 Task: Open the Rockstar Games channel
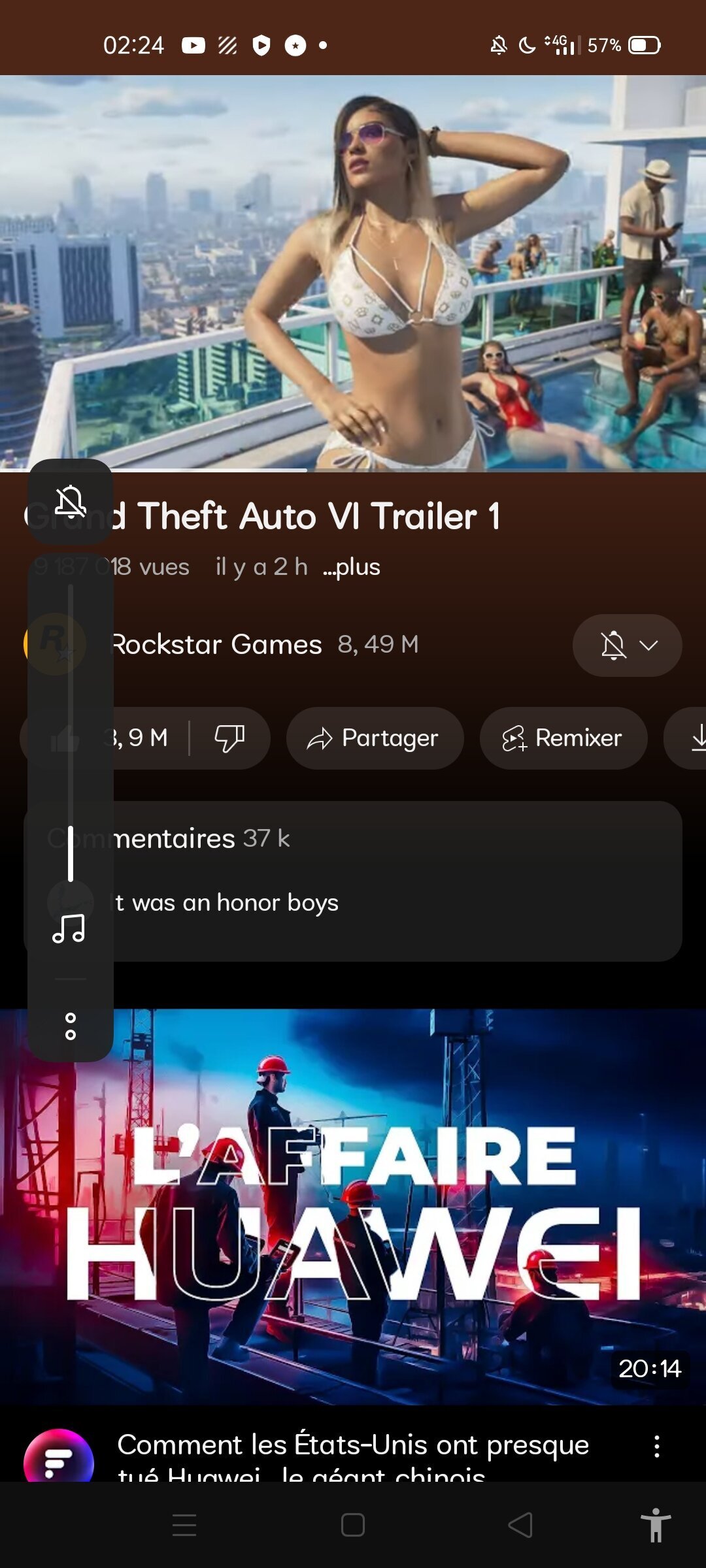tap(216, 644)
